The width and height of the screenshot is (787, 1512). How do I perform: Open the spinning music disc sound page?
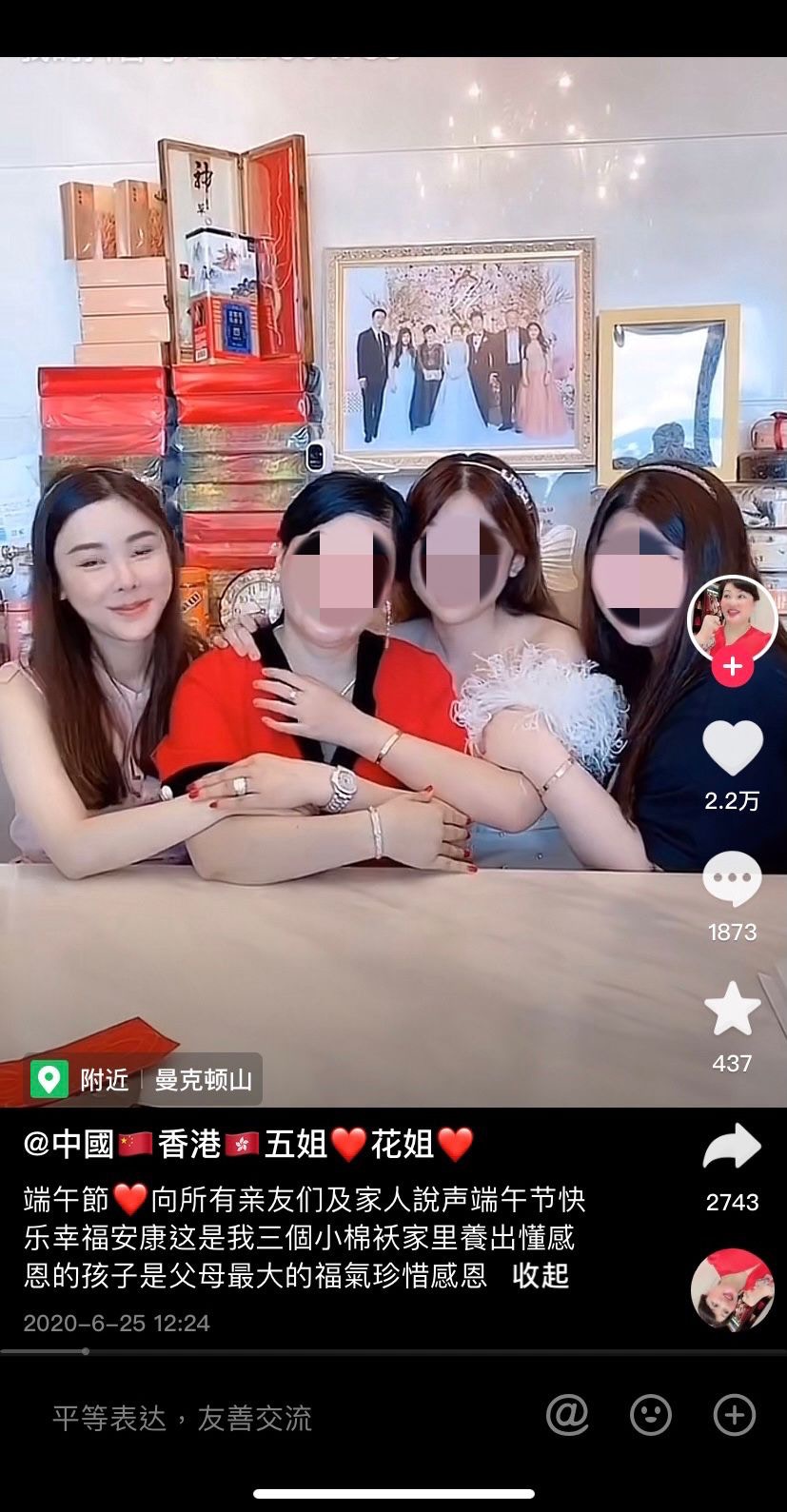click(732, 1290)
